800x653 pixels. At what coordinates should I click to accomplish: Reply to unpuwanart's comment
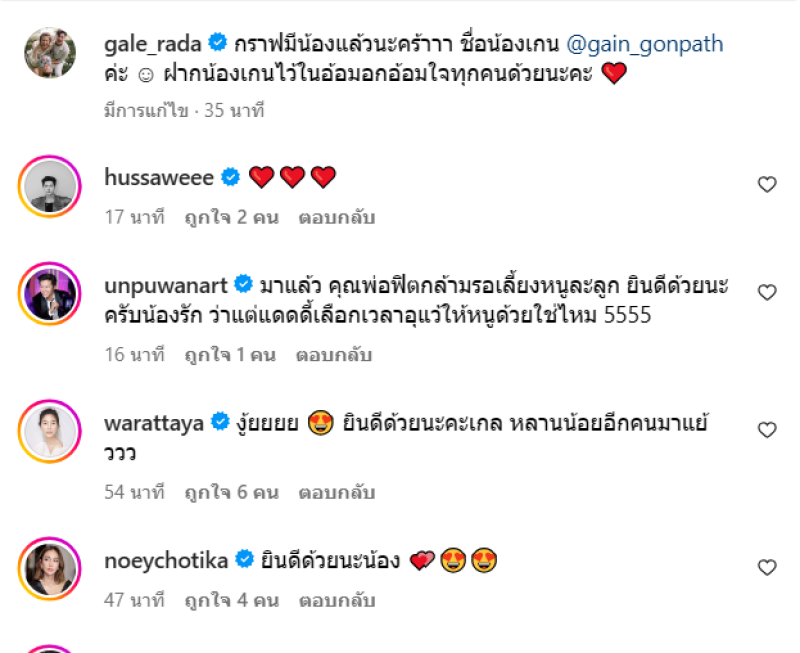pos(335,354)
